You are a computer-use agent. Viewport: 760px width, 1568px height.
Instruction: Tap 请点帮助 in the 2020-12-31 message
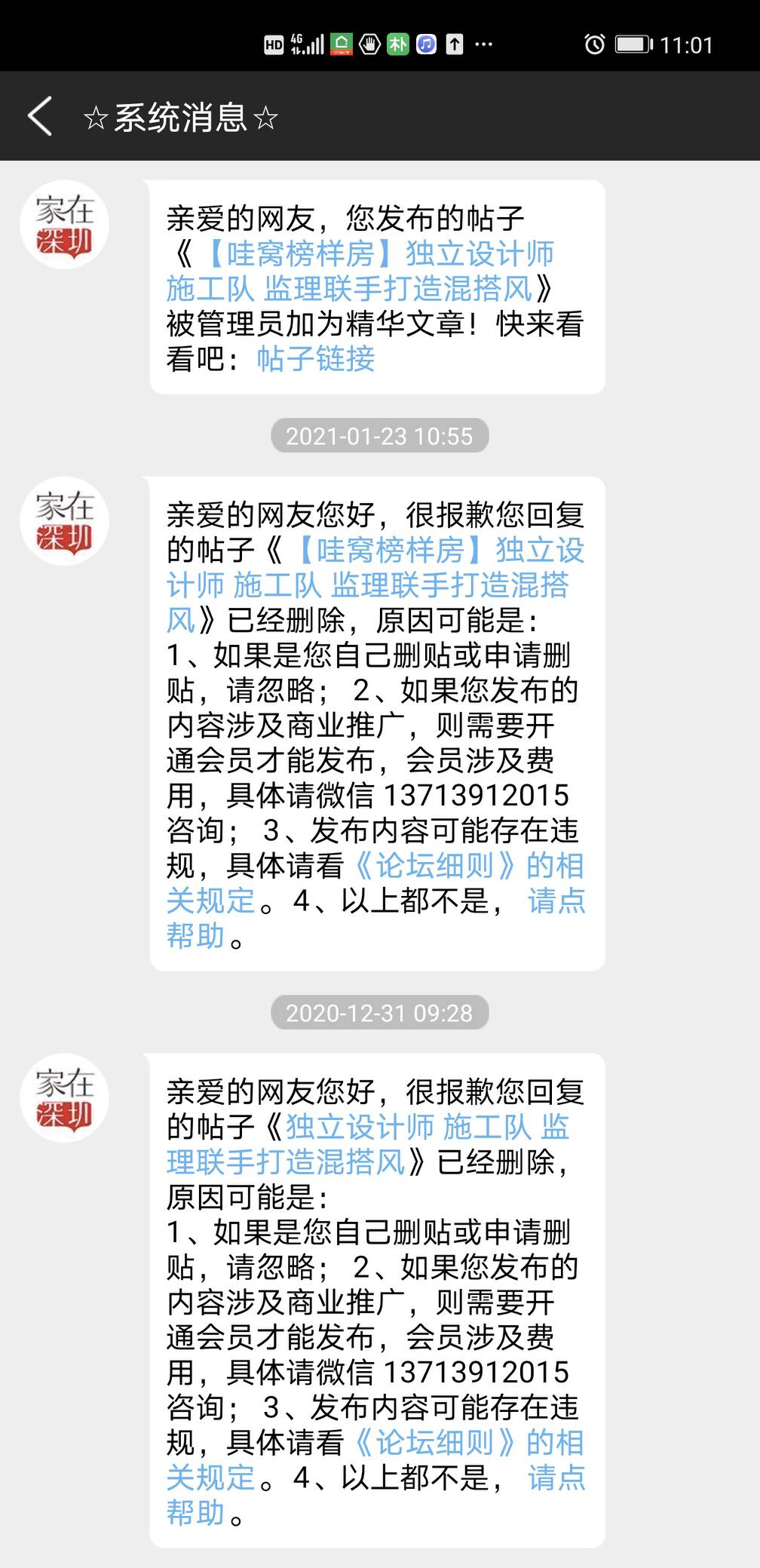tap(556, 1478)
